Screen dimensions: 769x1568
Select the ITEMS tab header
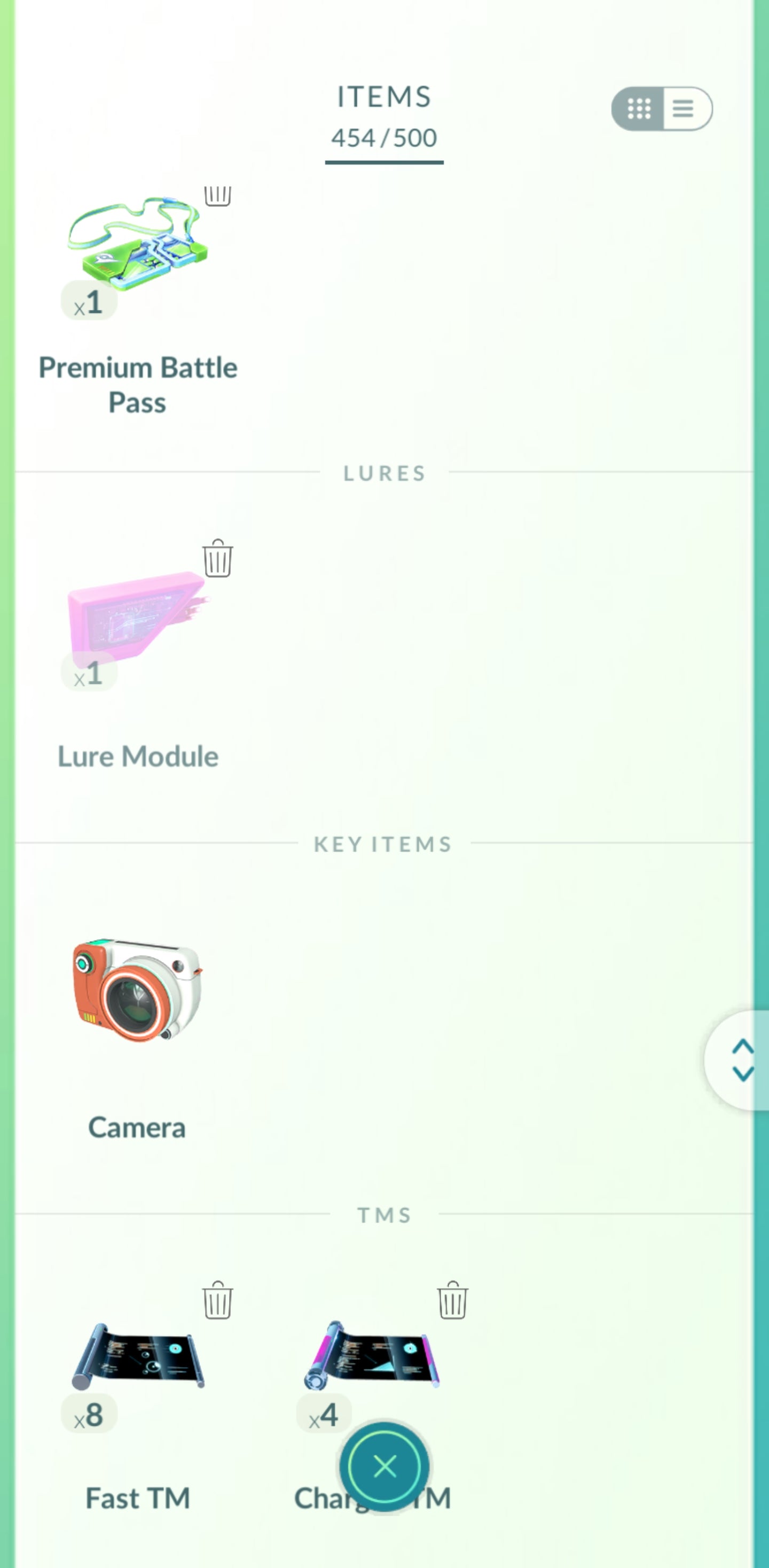tap(383, 96)
